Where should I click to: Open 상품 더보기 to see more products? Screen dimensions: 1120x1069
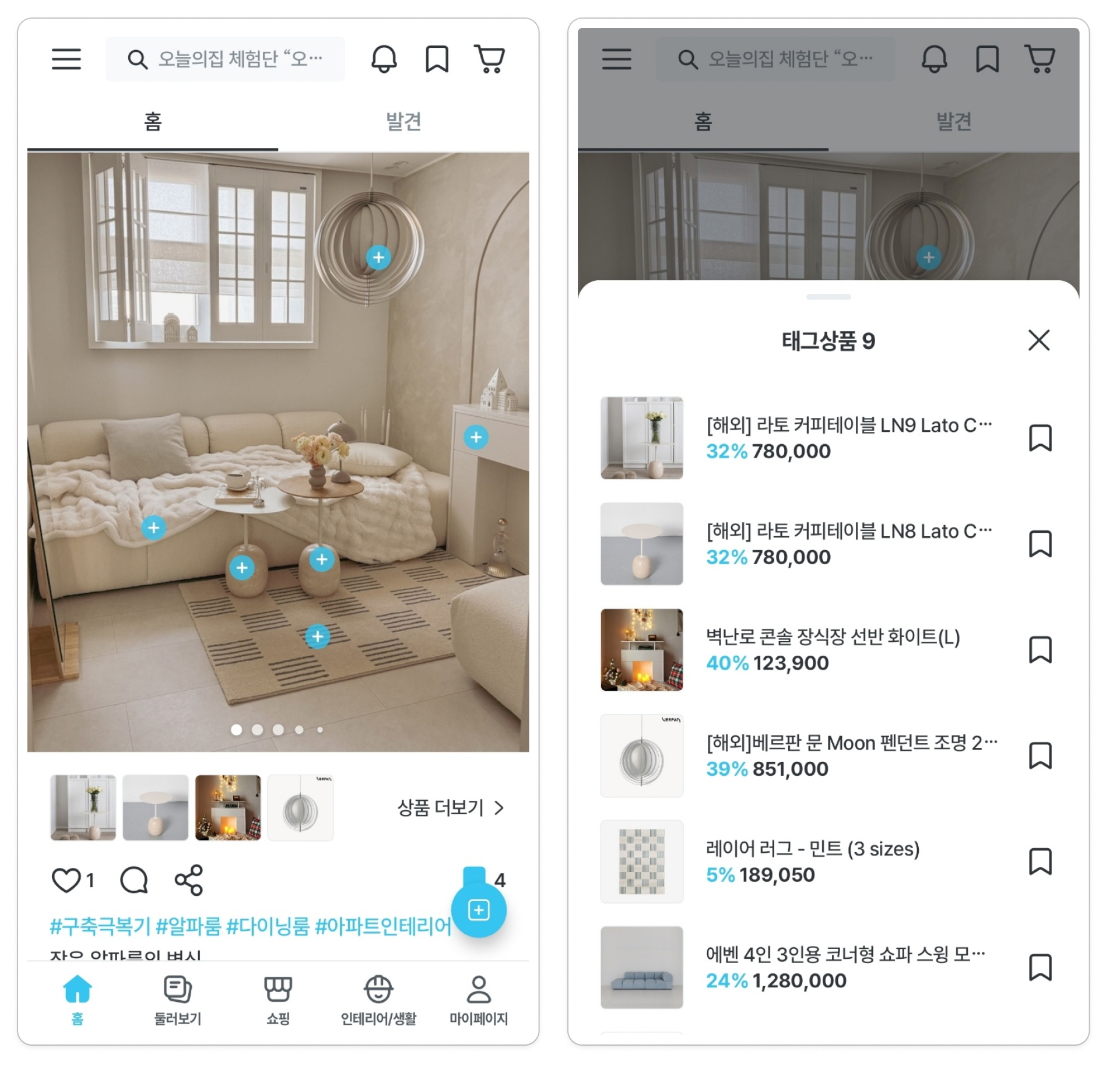450,807
